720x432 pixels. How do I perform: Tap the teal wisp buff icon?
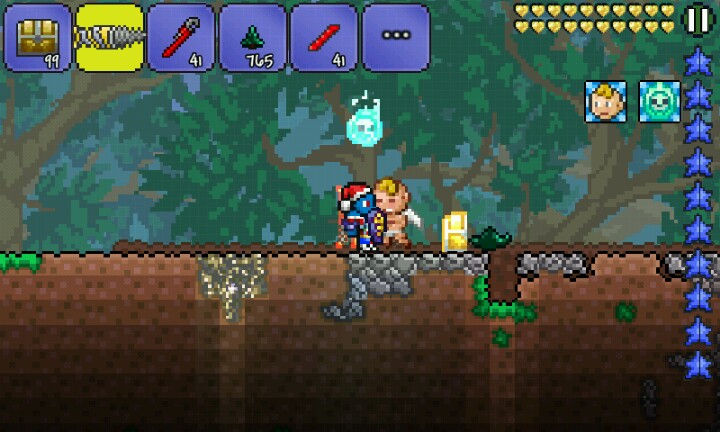[x=658, y=102]
